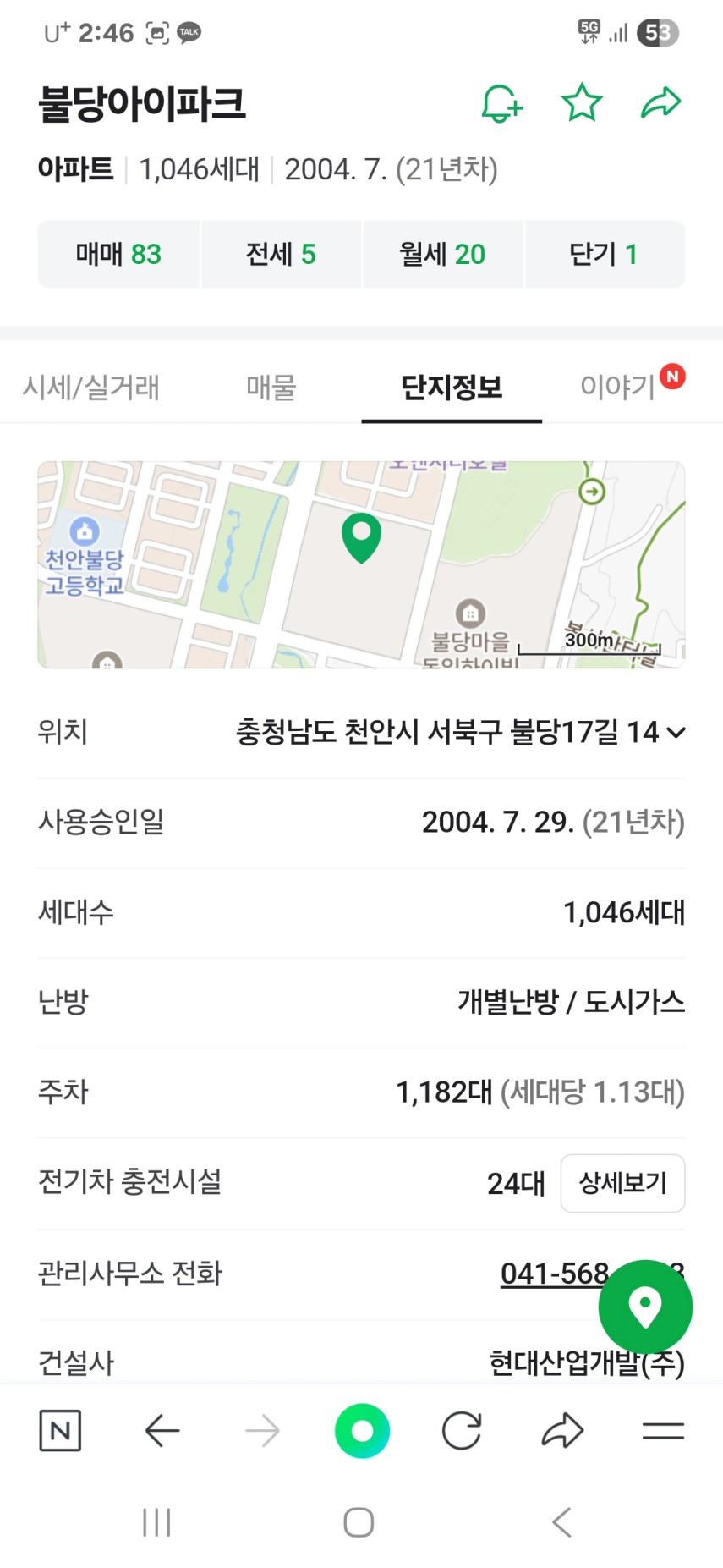Tap the system home button

(359, 1522)
